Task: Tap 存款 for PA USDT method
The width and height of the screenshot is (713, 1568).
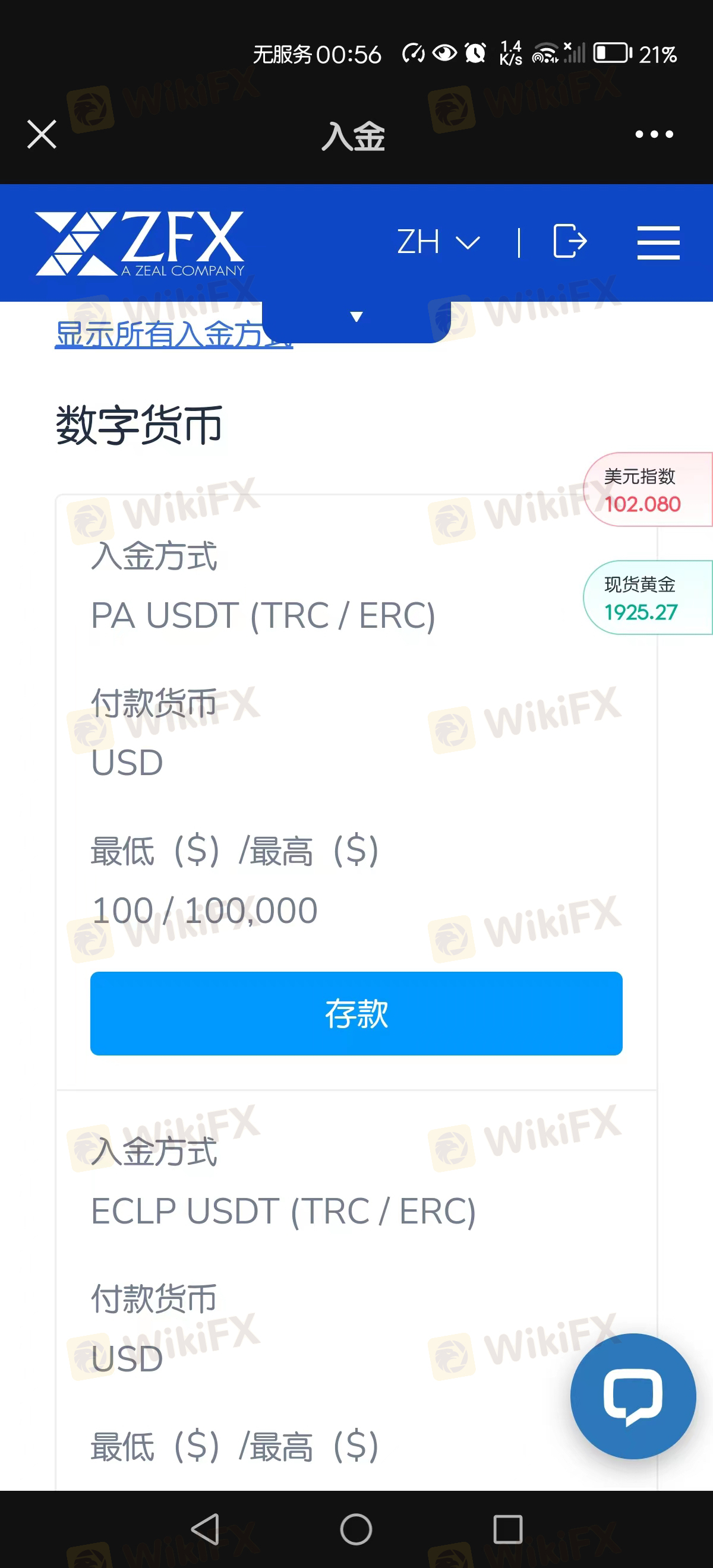Action: point(356,1013)
